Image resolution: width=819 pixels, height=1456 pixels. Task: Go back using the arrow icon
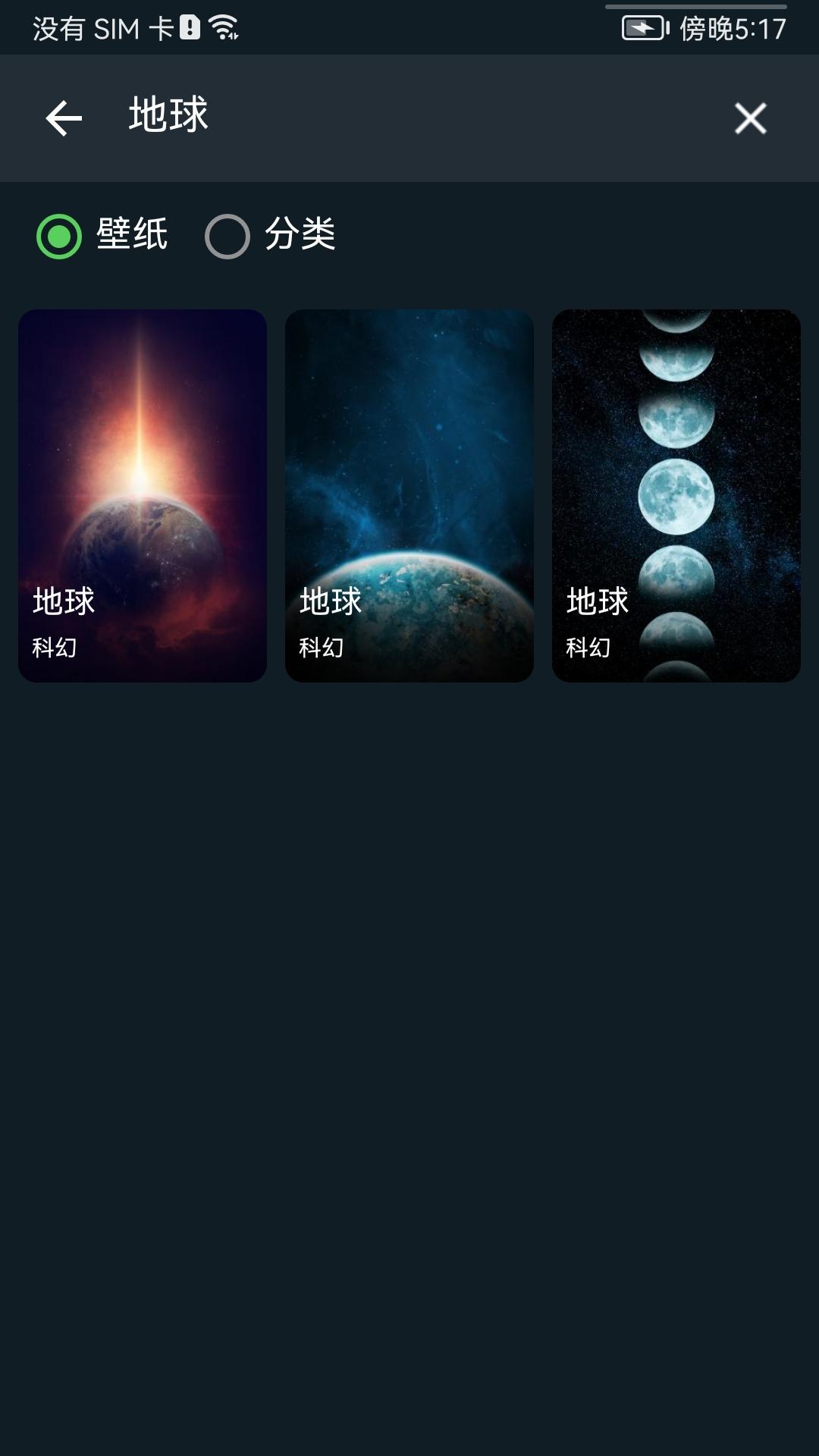64,118
